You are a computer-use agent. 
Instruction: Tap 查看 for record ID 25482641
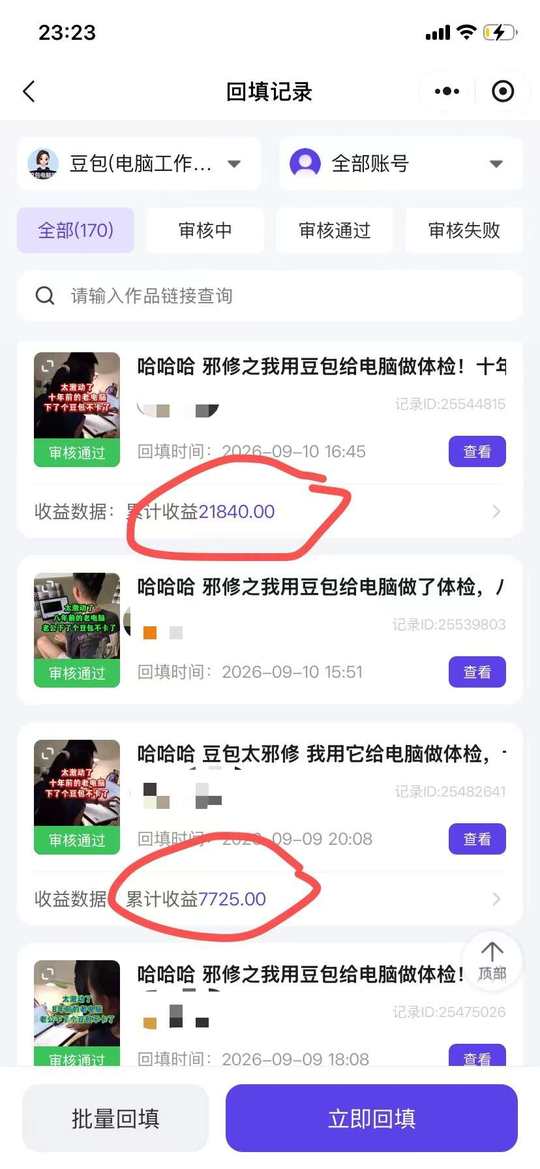[x=477, y=839]
